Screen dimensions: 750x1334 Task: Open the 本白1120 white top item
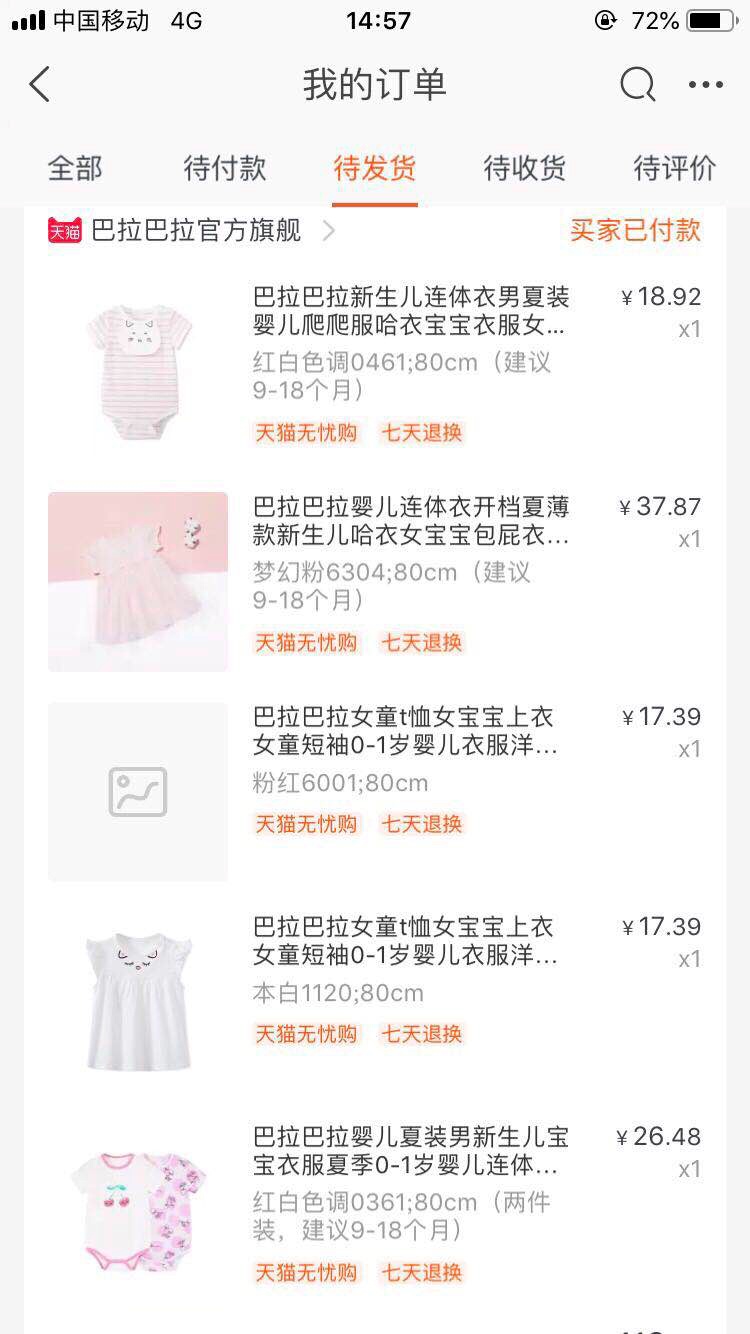410,972
